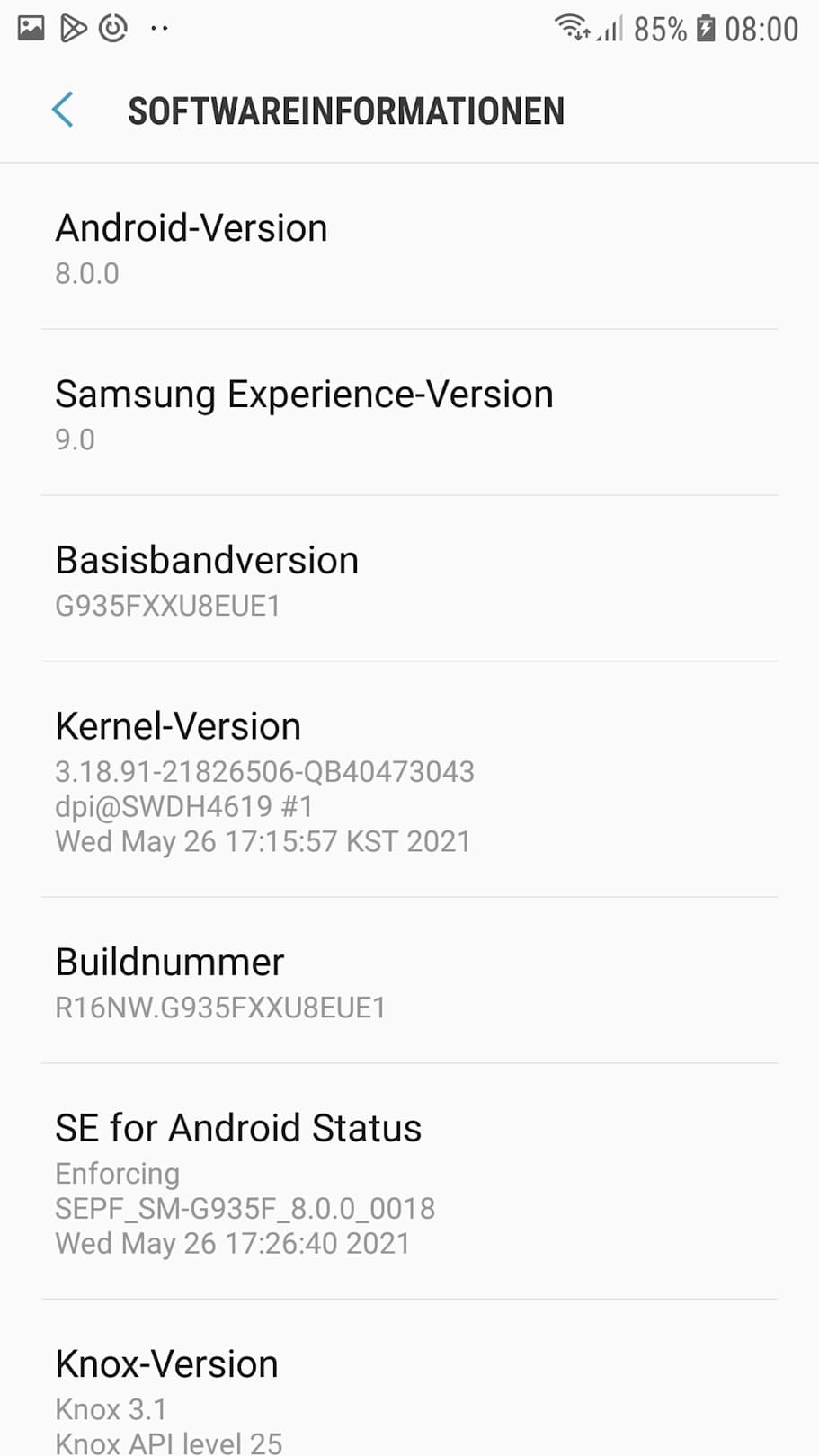Select the Samsung Experience-Version row
The image size is (819, 1456).
pyautogui.click(x=409, y=414)
